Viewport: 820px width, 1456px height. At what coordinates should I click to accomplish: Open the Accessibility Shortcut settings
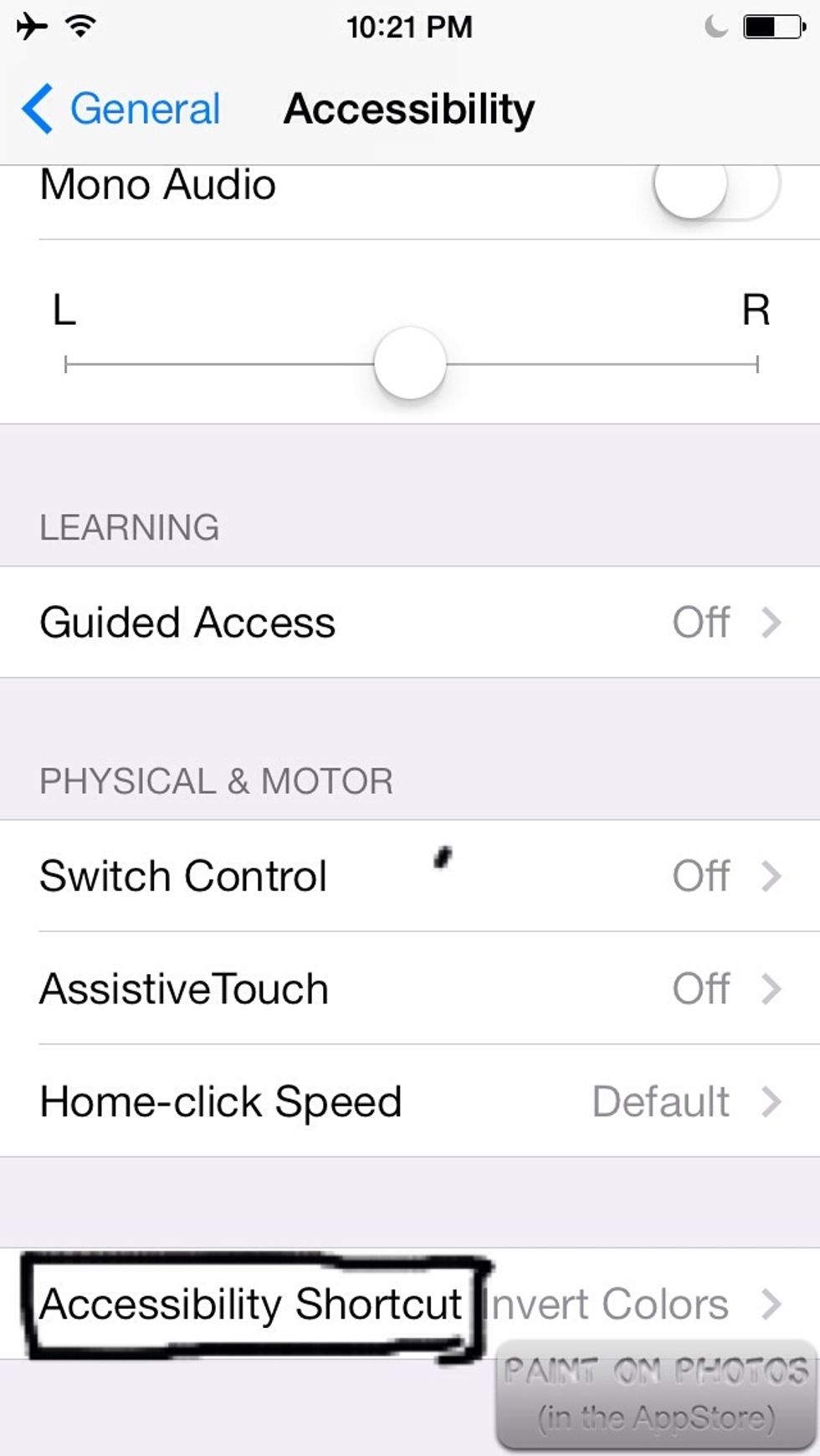(x=767, y=1304)
